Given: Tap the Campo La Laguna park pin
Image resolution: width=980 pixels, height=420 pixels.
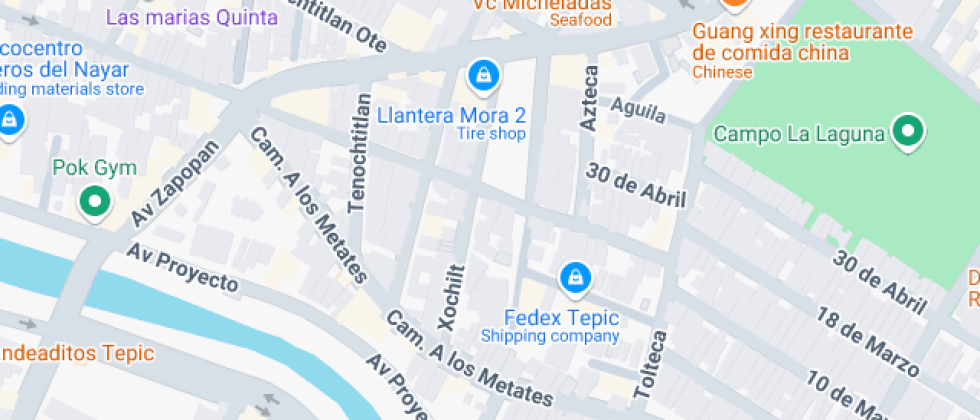Looking at the screenshot, I should point(908,133).
